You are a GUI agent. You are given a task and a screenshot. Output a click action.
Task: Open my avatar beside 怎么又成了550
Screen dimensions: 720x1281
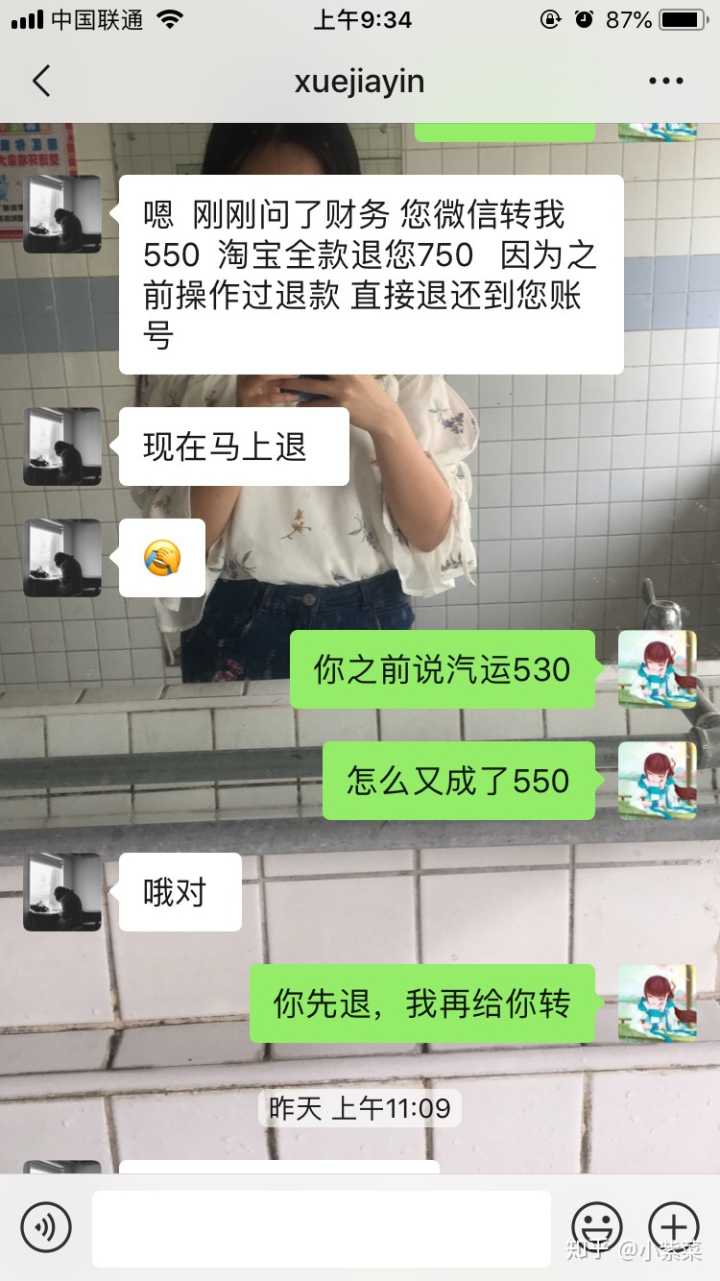click(x=657, y=781)
